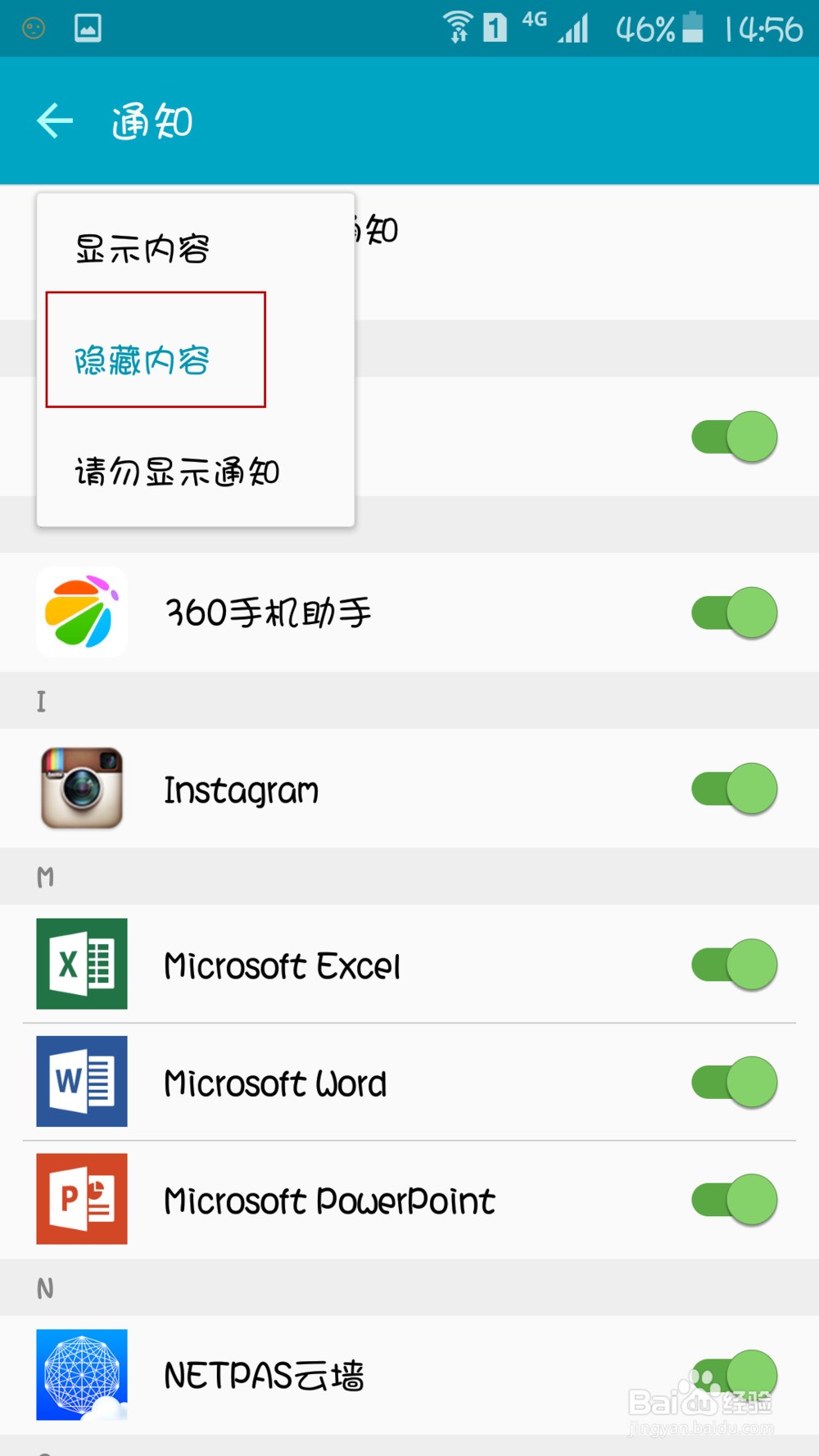Image resolution: width=819 pixels, height=1456 pixels.
Task: Select the 显示内容 option
Action: [x=195, y=248]
